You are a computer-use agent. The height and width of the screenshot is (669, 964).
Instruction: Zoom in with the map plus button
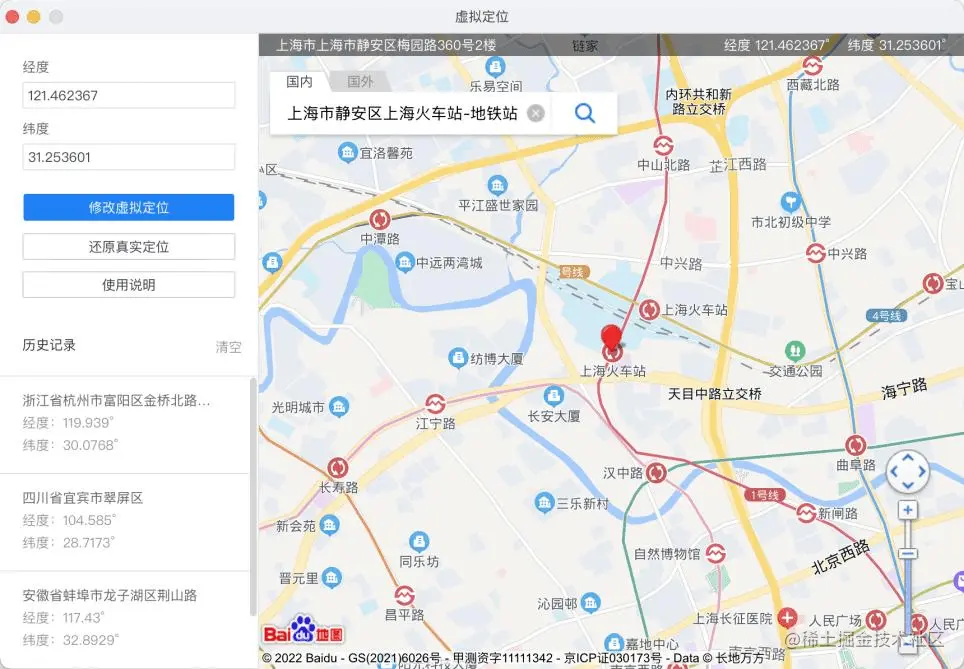click(x=908, y=511)
